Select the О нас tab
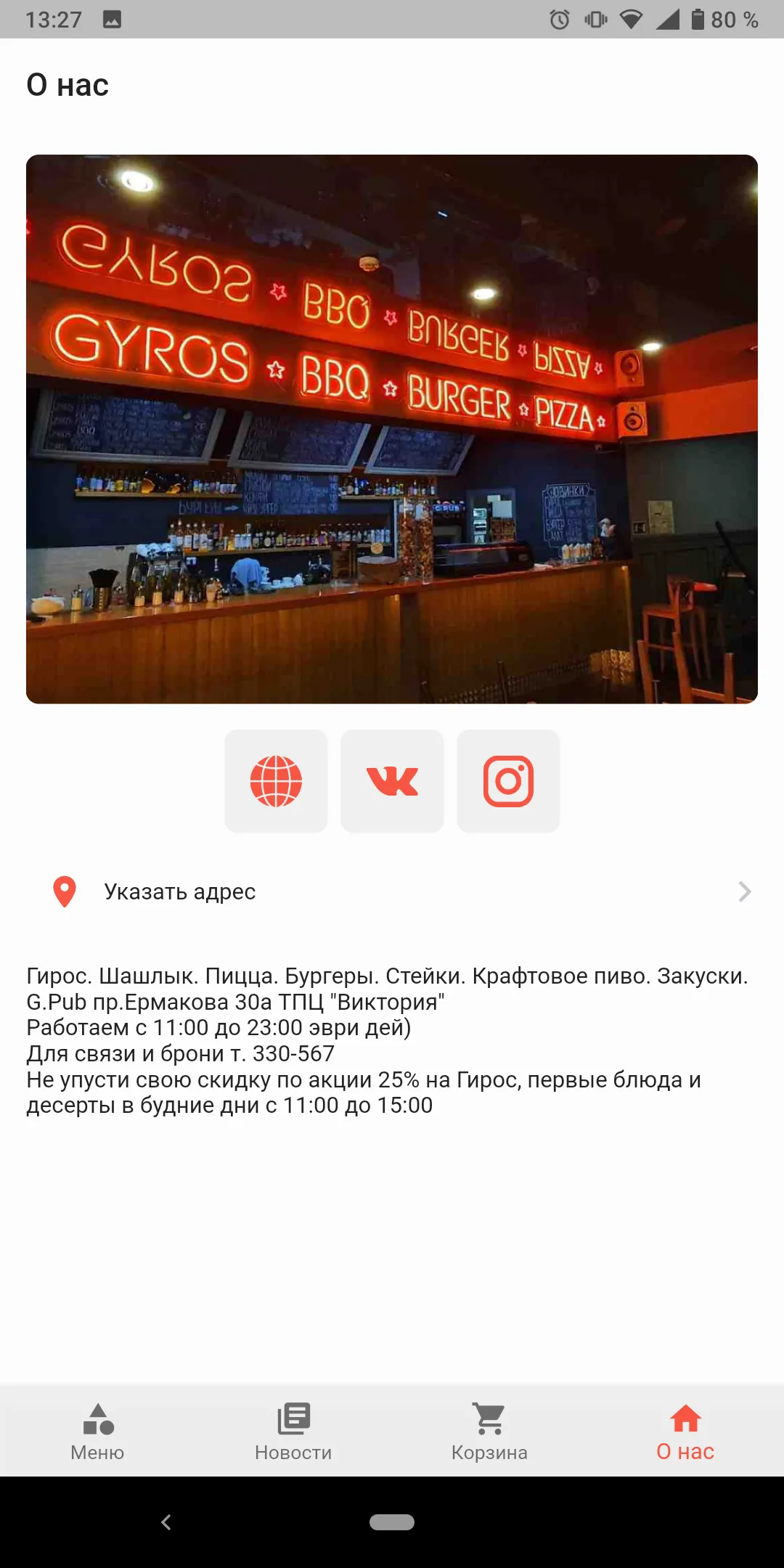Viewport: 784px width, 1568px height. 685,1432
